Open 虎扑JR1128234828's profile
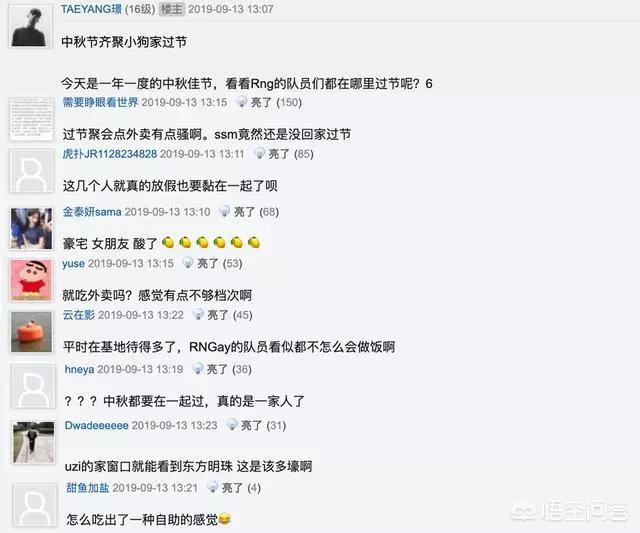The height and width of the screenshot is (533, 640). (x=109, y=154)
